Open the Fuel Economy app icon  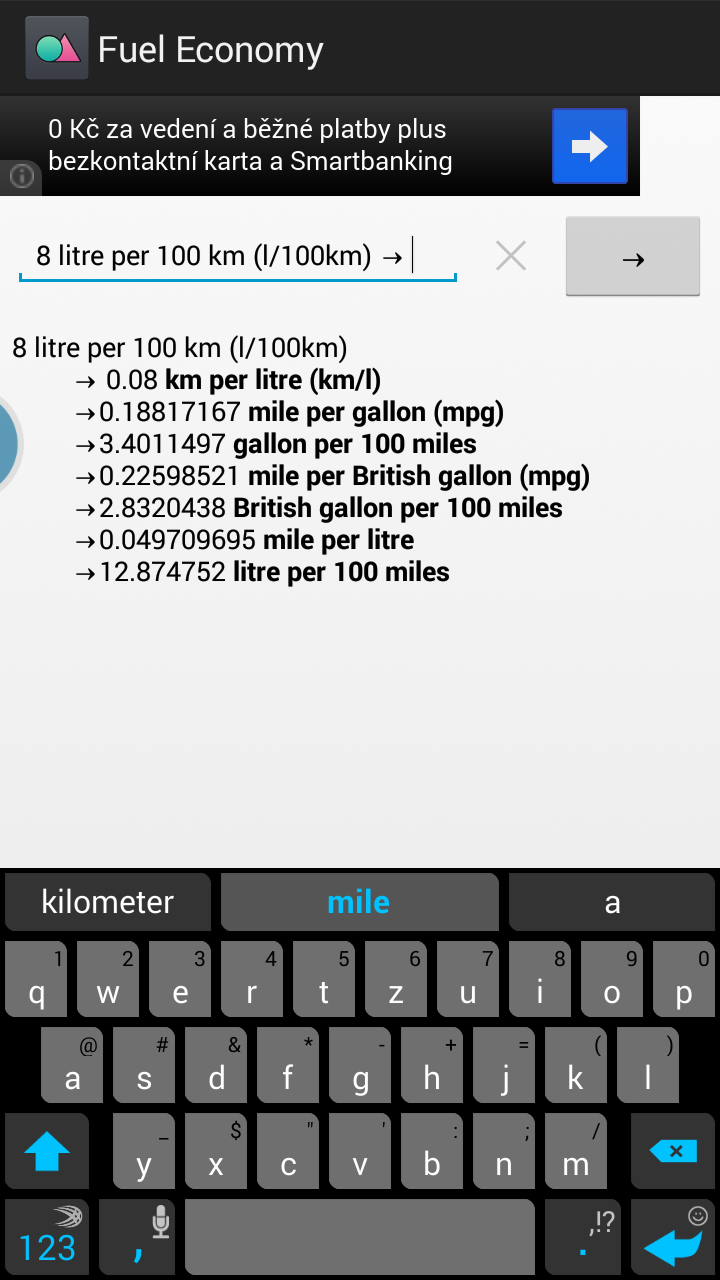tap(57, 48)
